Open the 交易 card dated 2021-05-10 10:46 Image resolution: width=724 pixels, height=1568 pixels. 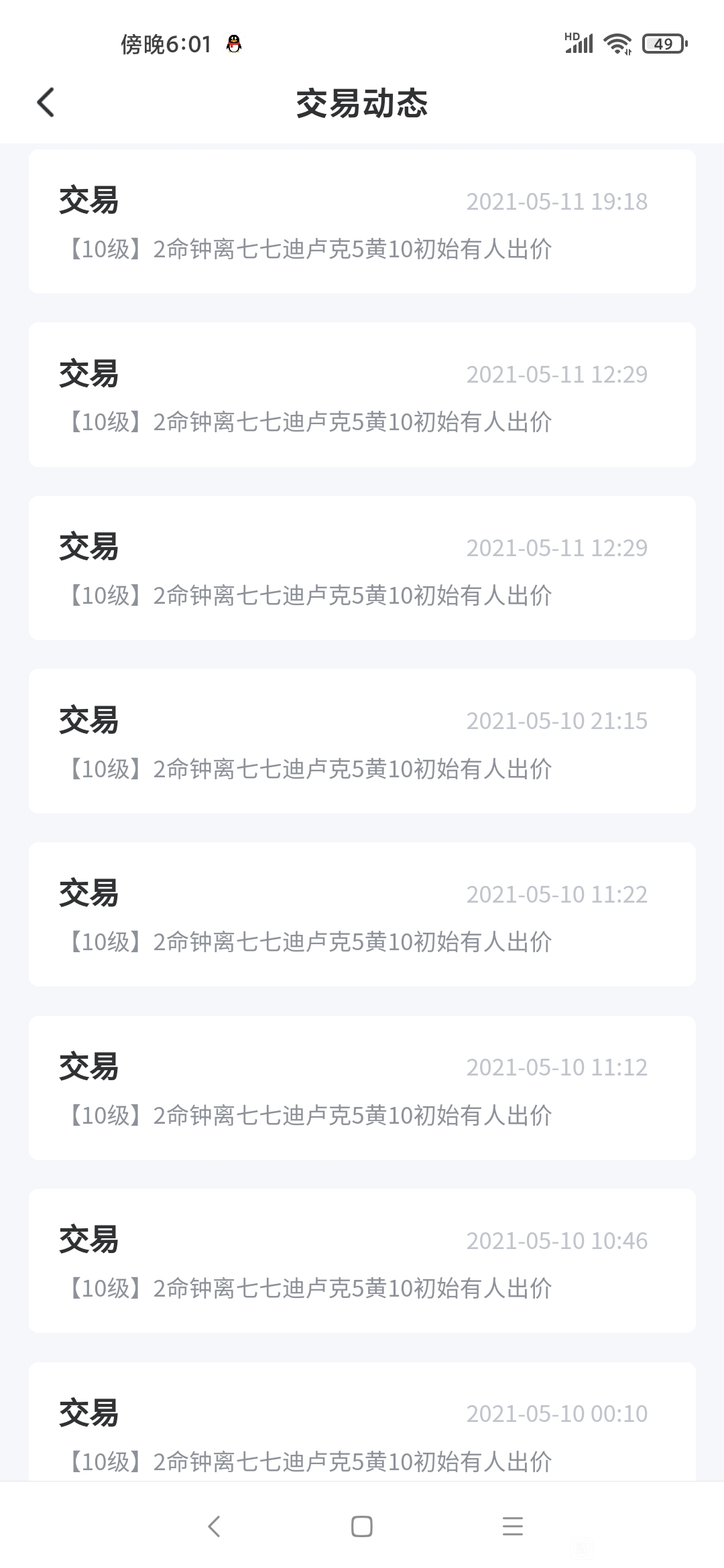[x=362, y=1260]
